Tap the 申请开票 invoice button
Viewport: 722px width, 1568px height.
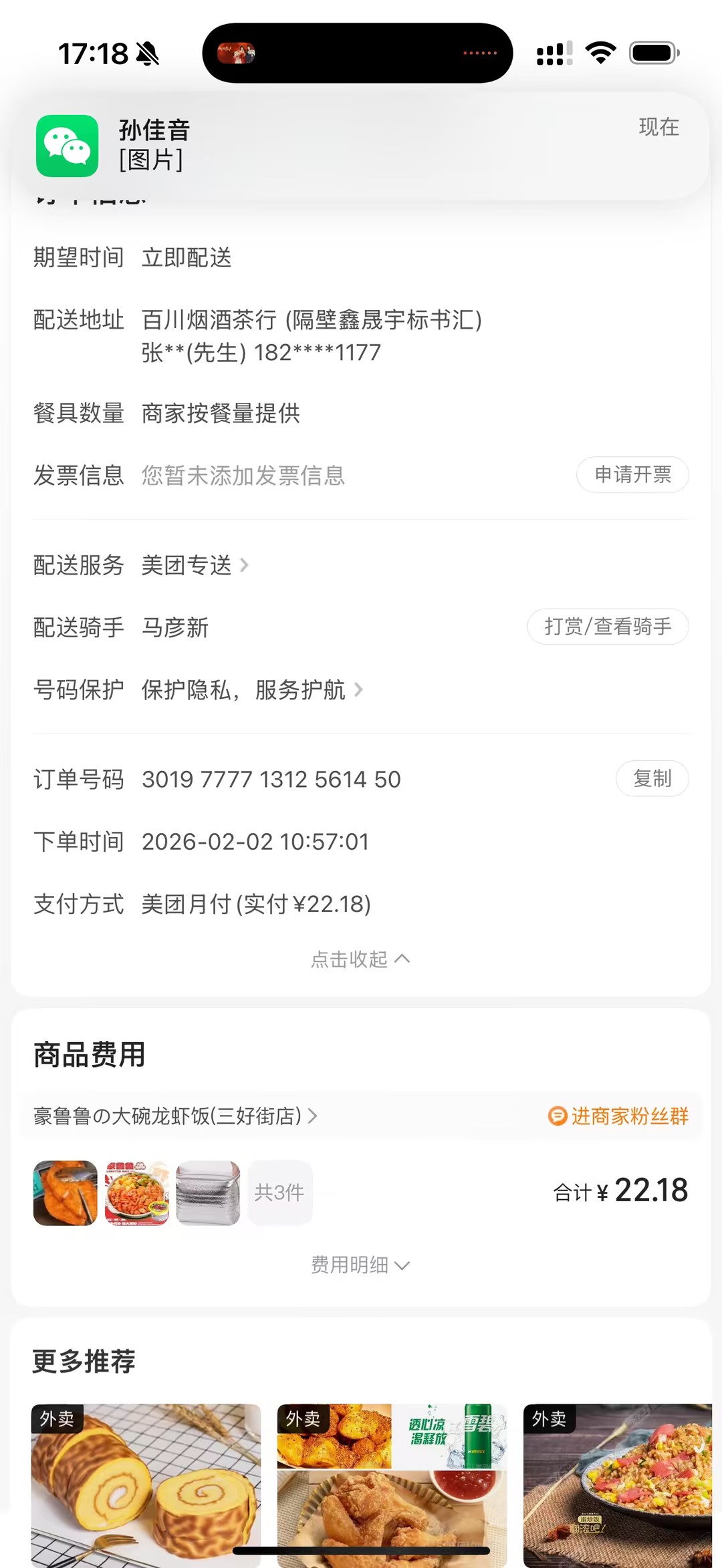632,475
